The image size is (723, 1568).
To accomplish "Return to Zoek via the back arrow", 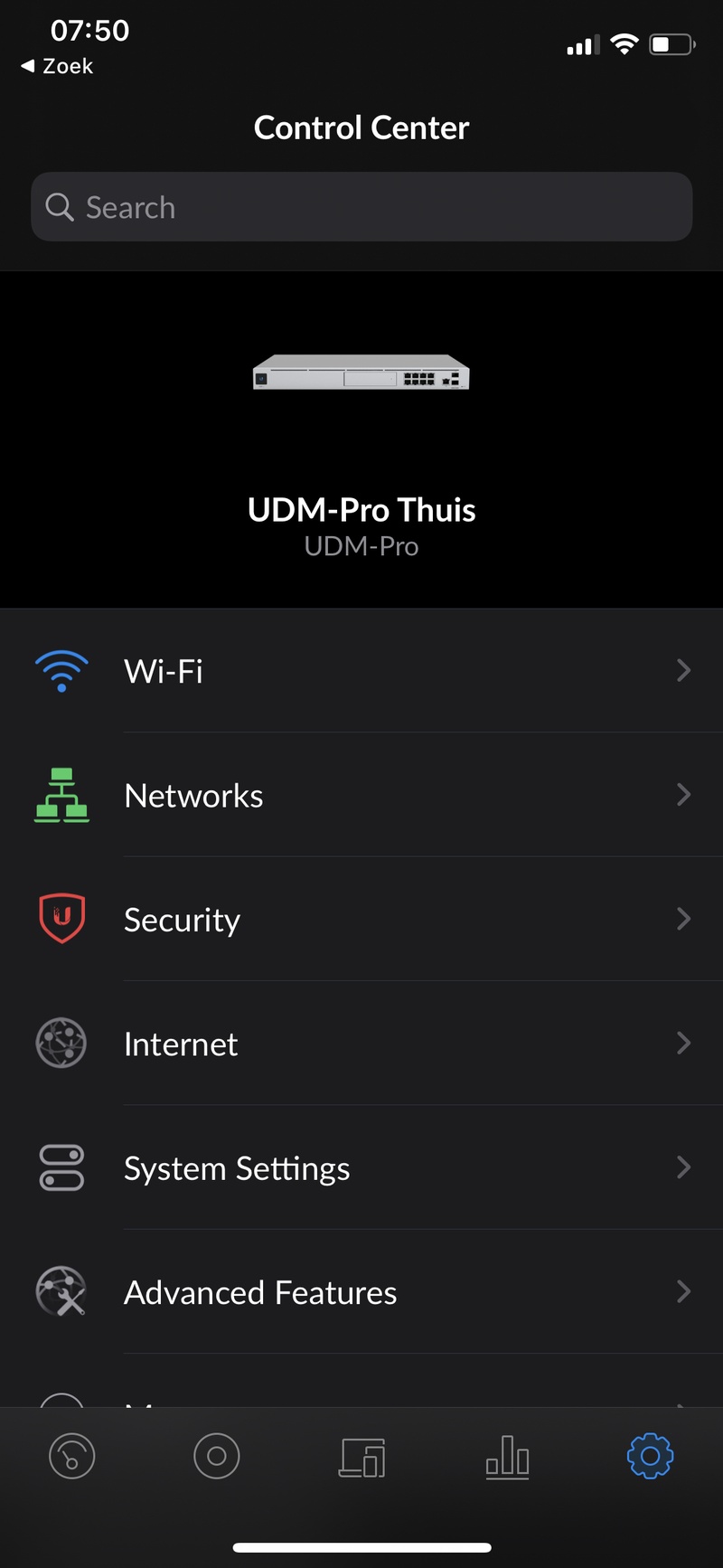I will tap(57, 66).
